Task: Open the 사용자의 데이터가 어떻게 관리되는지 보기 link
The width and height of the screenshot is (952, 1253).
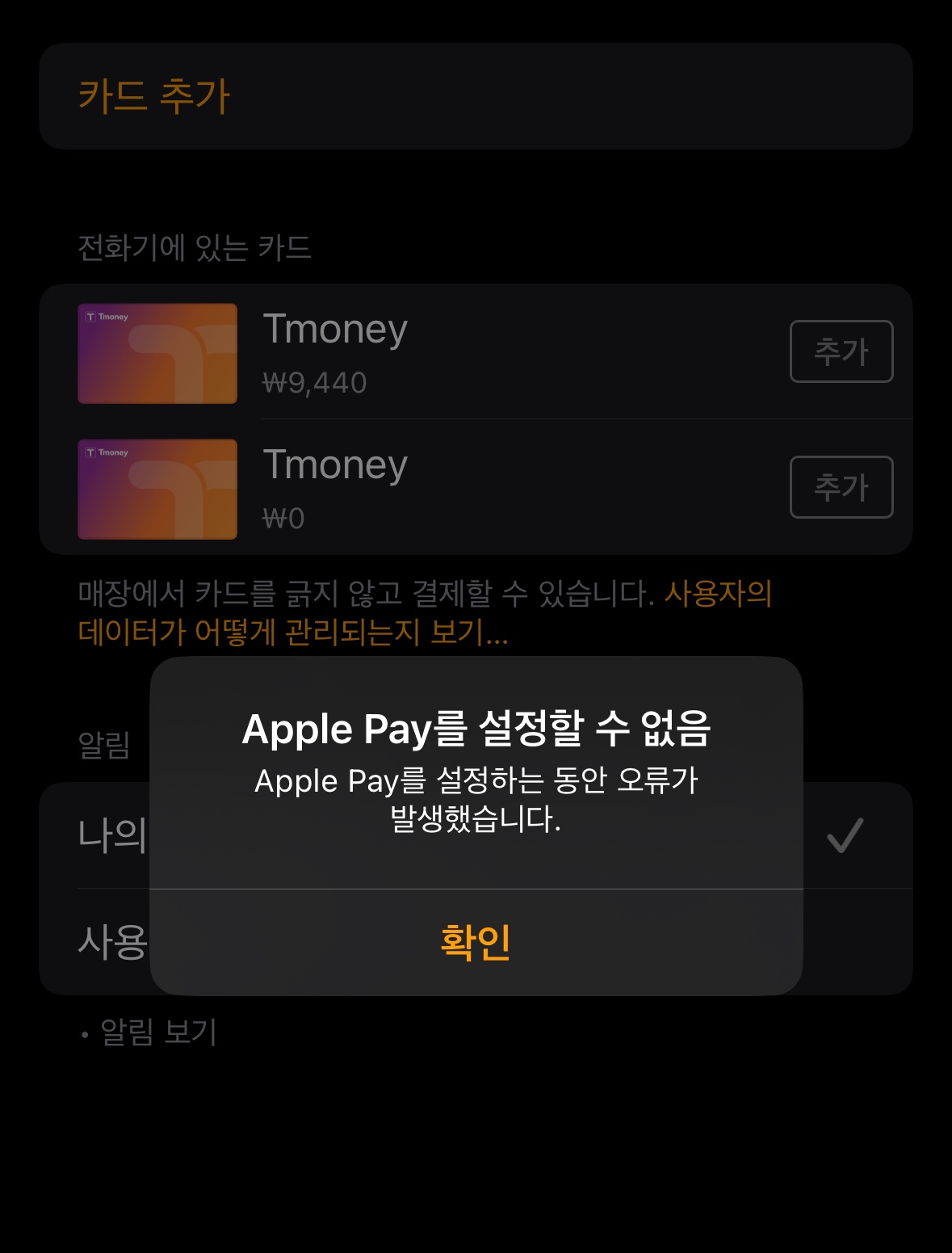Action: point(292,632)
